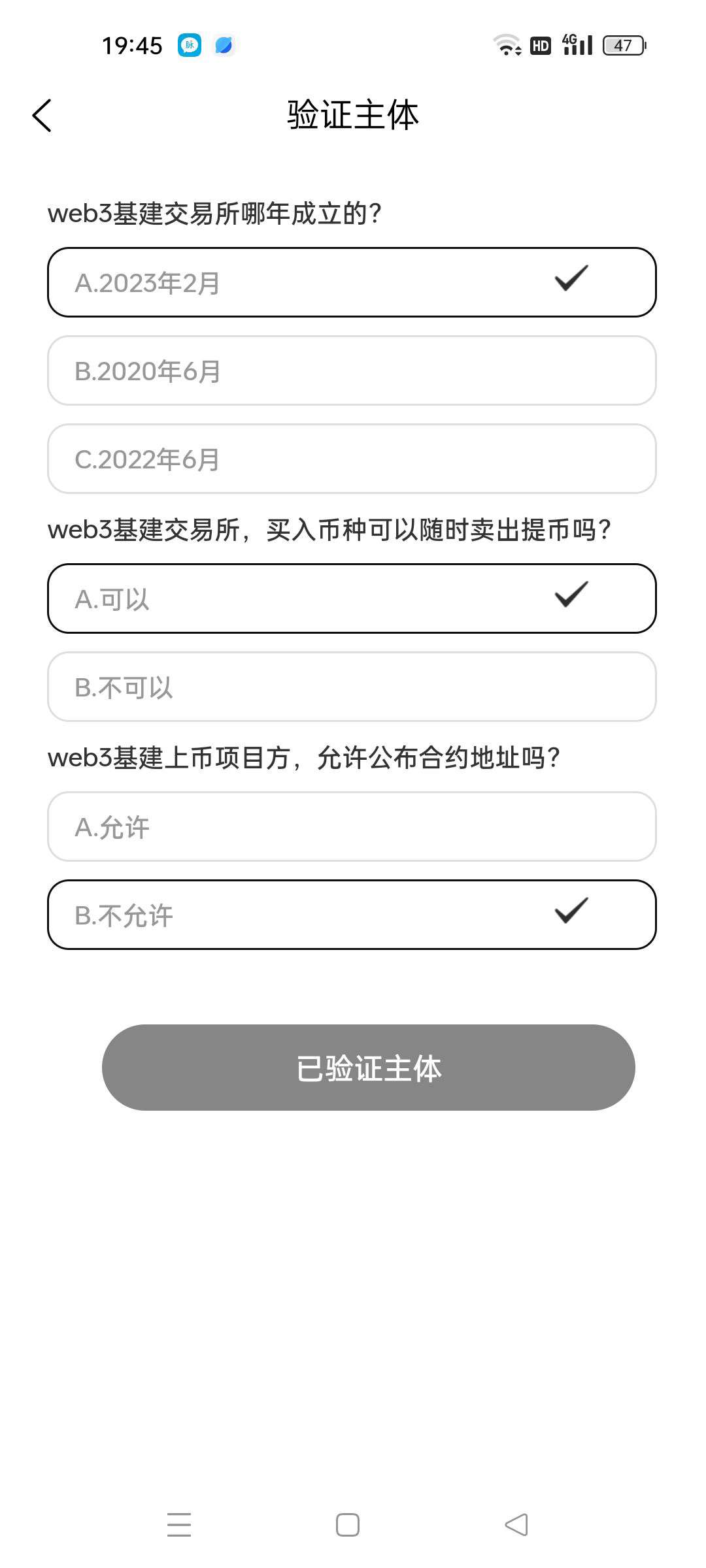Tap the Wi-Fi icon in status bar
This screenshot has height=1568, width=706.
point(507,46)
